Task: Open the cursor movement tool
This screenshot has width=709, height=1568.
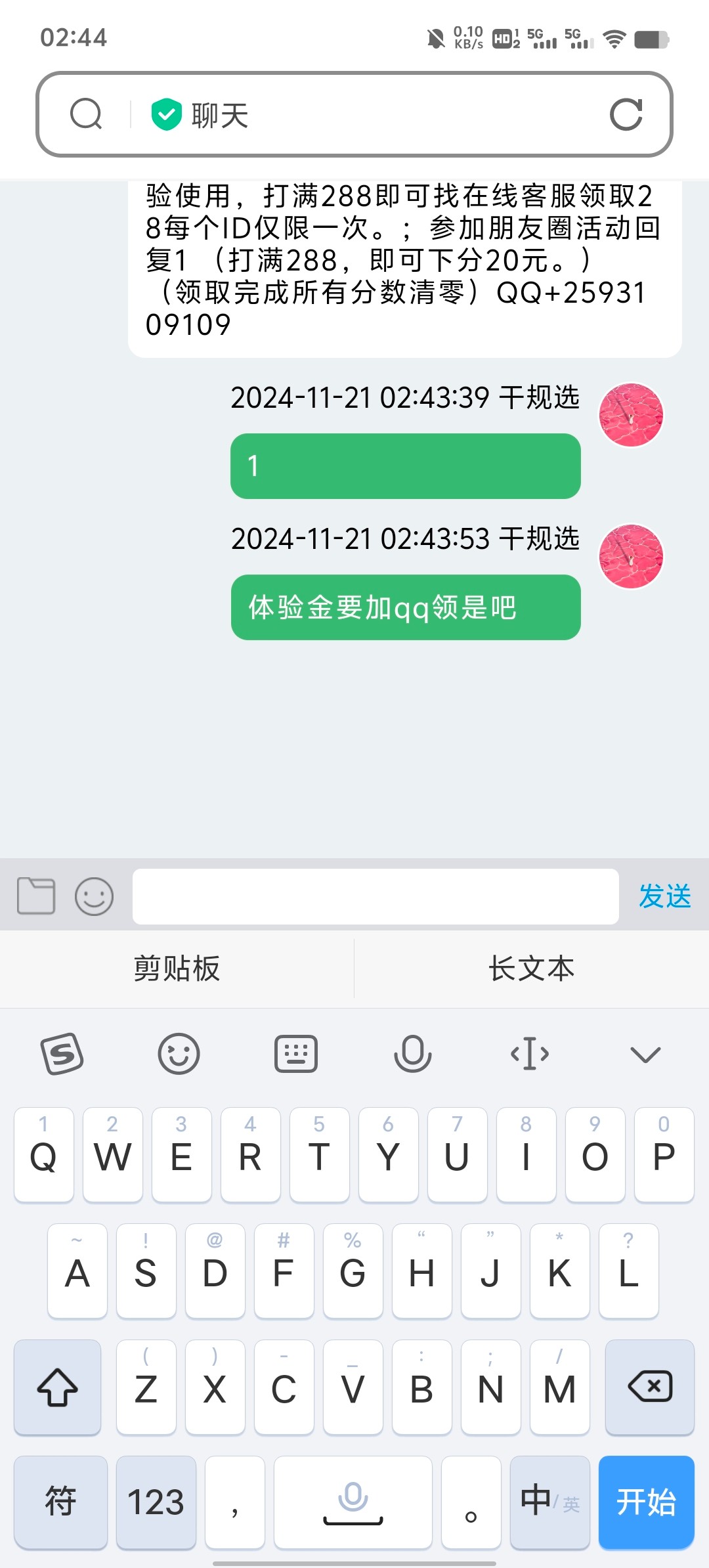Action: click(529, 1054)
